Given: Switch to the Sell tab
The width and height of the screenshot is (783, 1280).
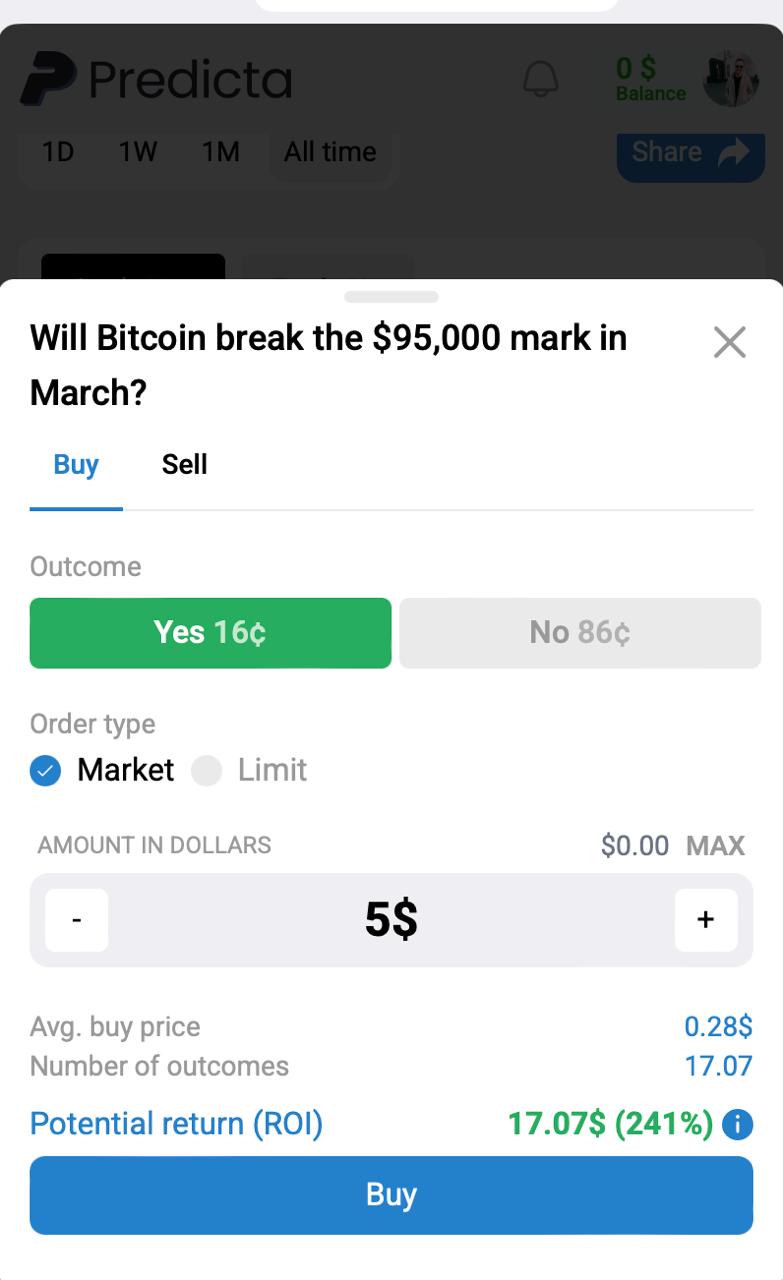Looking at the screenshot, I should coord(184,463).
